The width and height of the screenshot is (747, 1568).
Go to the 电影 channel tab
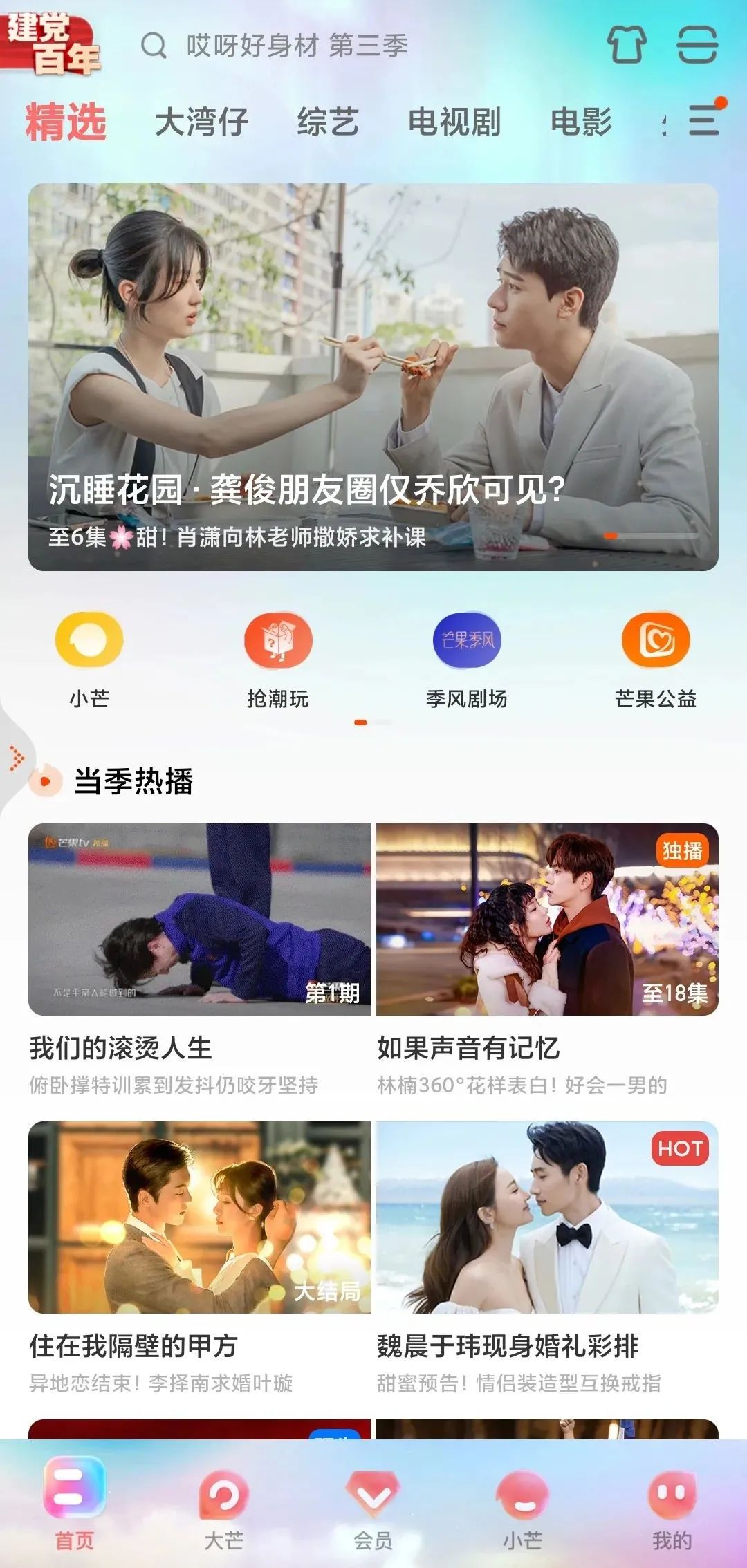tap(581, 122)
